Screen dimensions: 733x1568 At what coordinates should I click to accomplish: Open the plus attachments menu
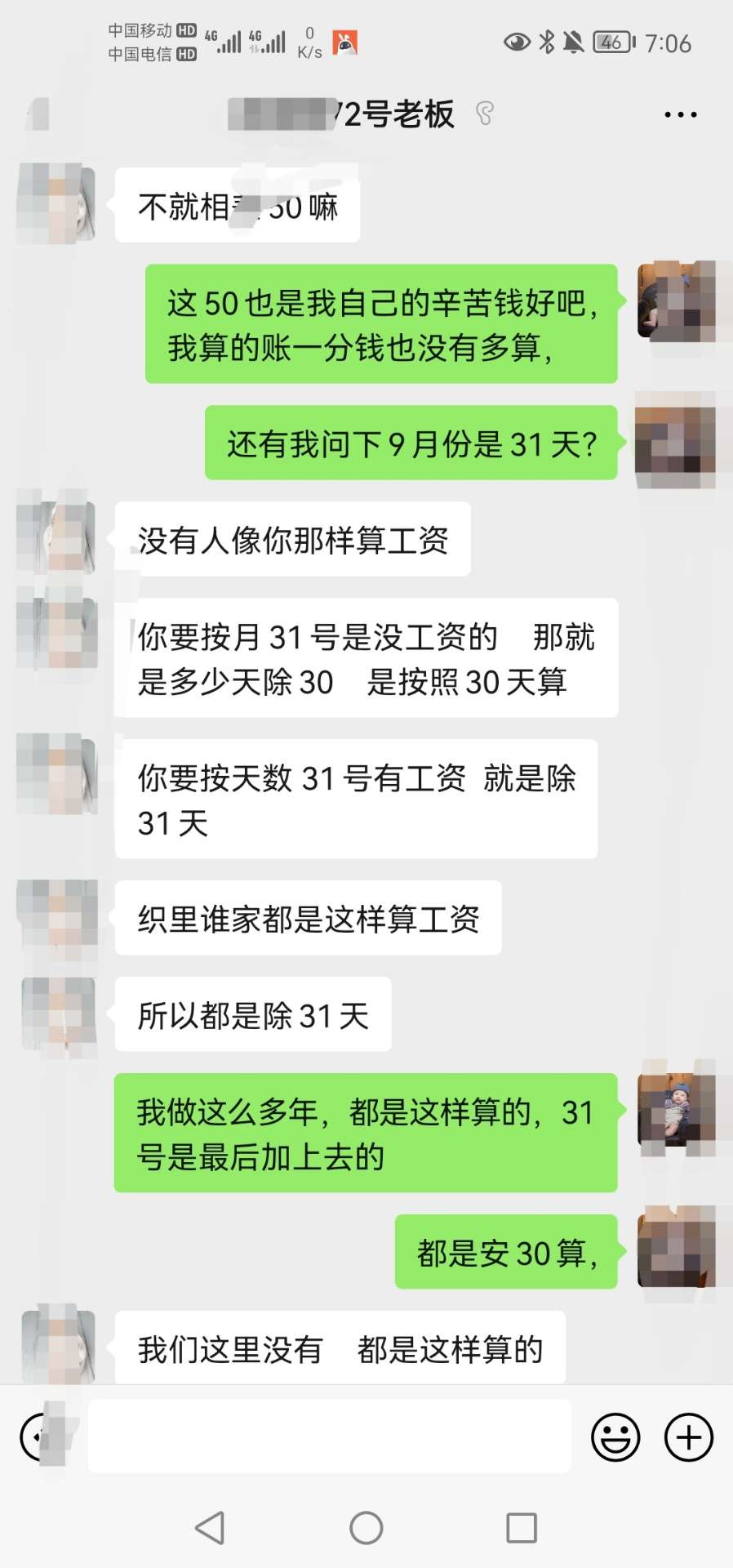click(689, 1437)
